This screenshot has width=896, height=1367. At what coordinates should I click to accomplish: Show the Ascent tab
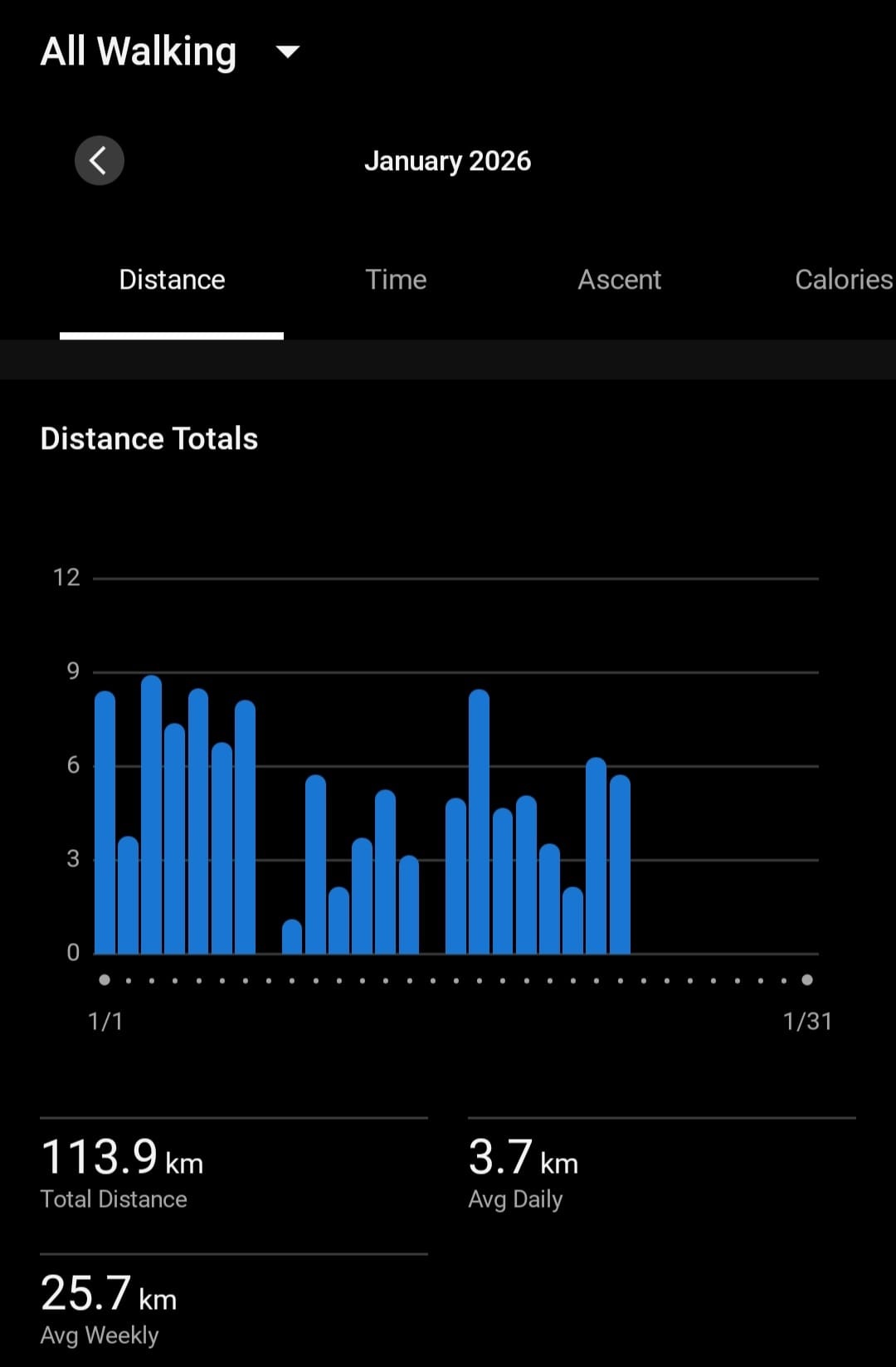[x=619, y=280]
